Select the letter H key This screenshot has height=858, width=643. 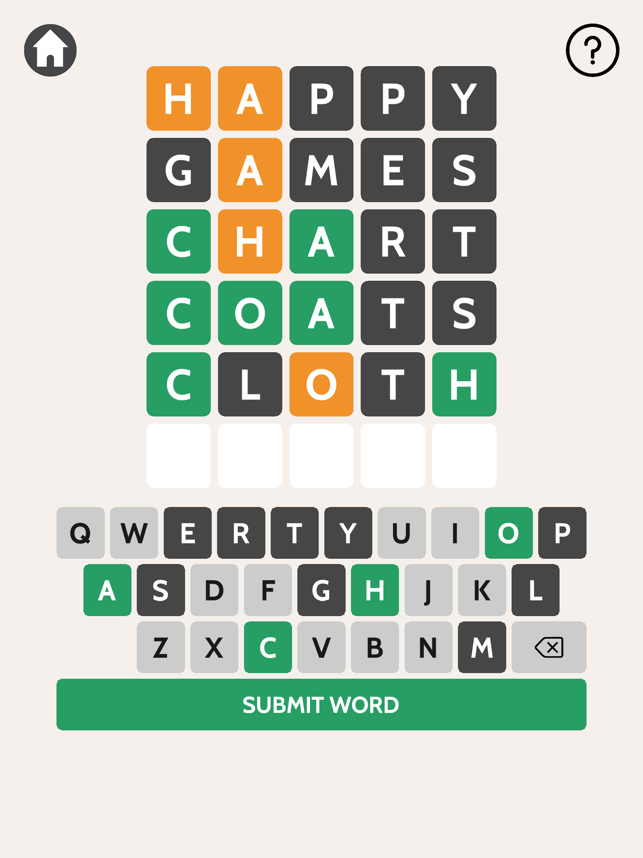(x=375, y=591)
